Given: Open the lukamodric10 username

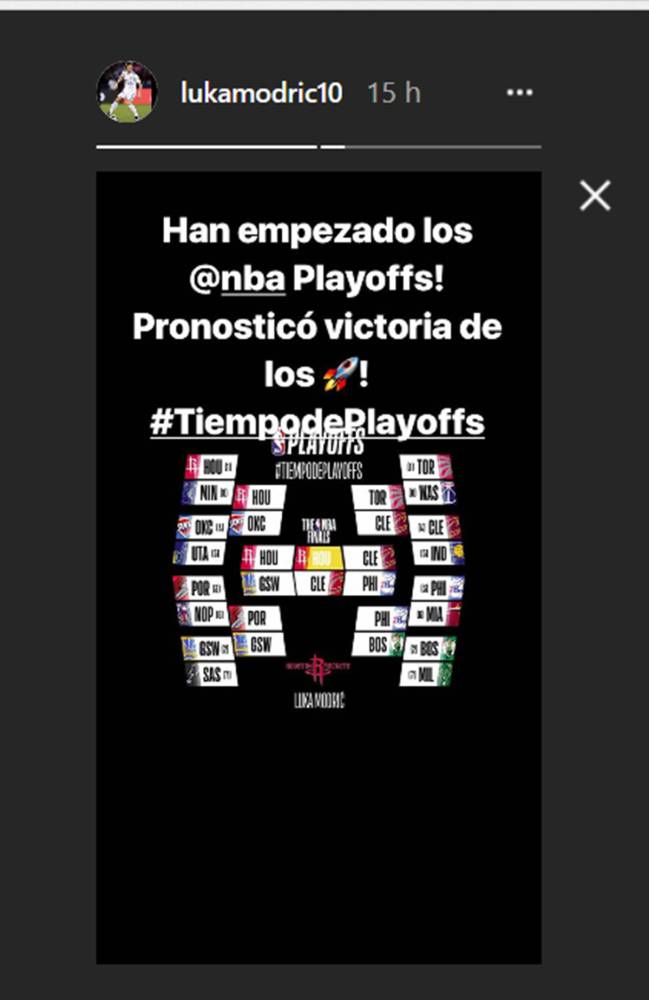Looking at the screenshot, I should (260, 93).
